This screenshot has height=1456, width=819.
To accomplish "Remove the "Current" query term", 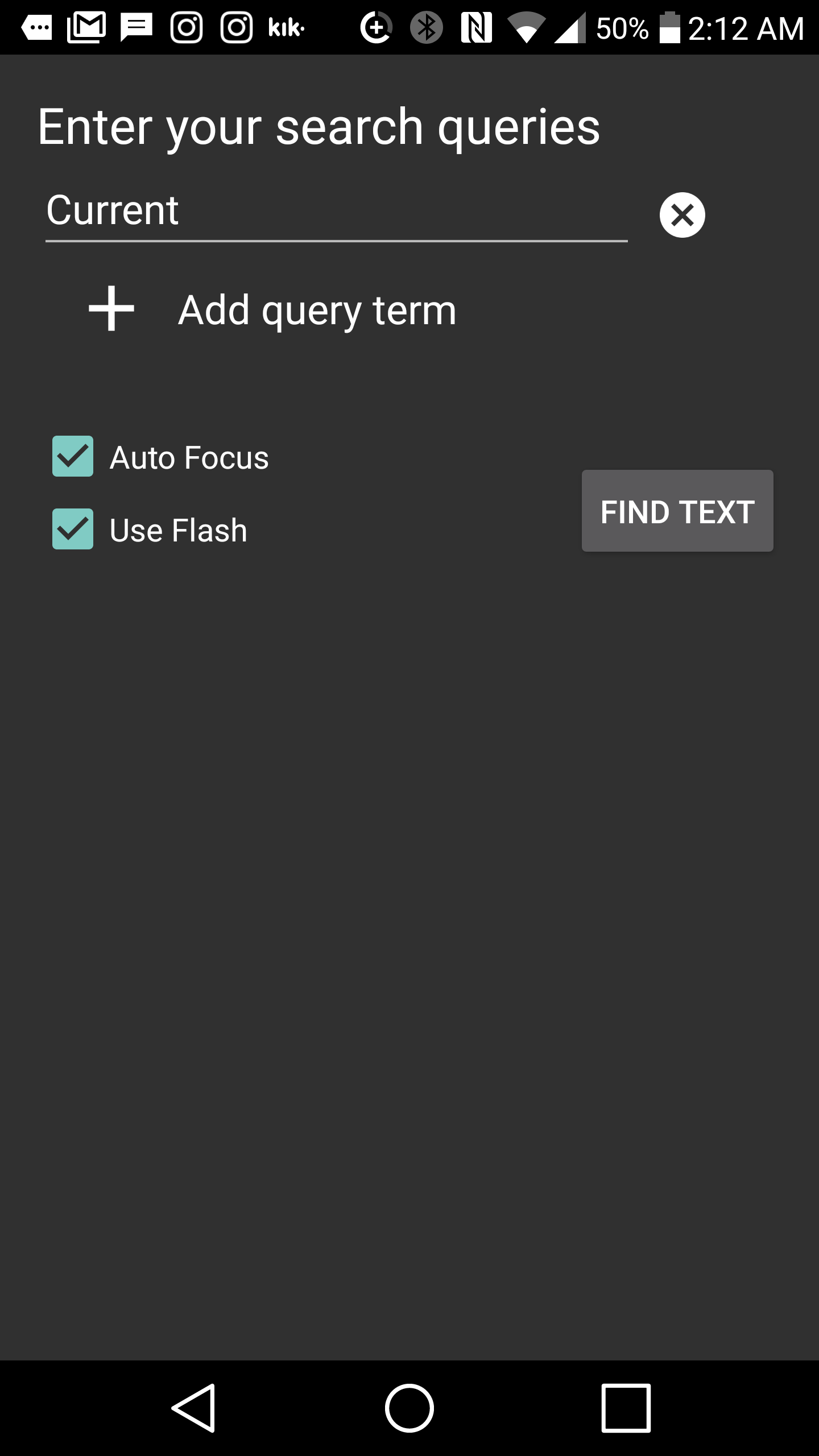I will pos(682,215).
